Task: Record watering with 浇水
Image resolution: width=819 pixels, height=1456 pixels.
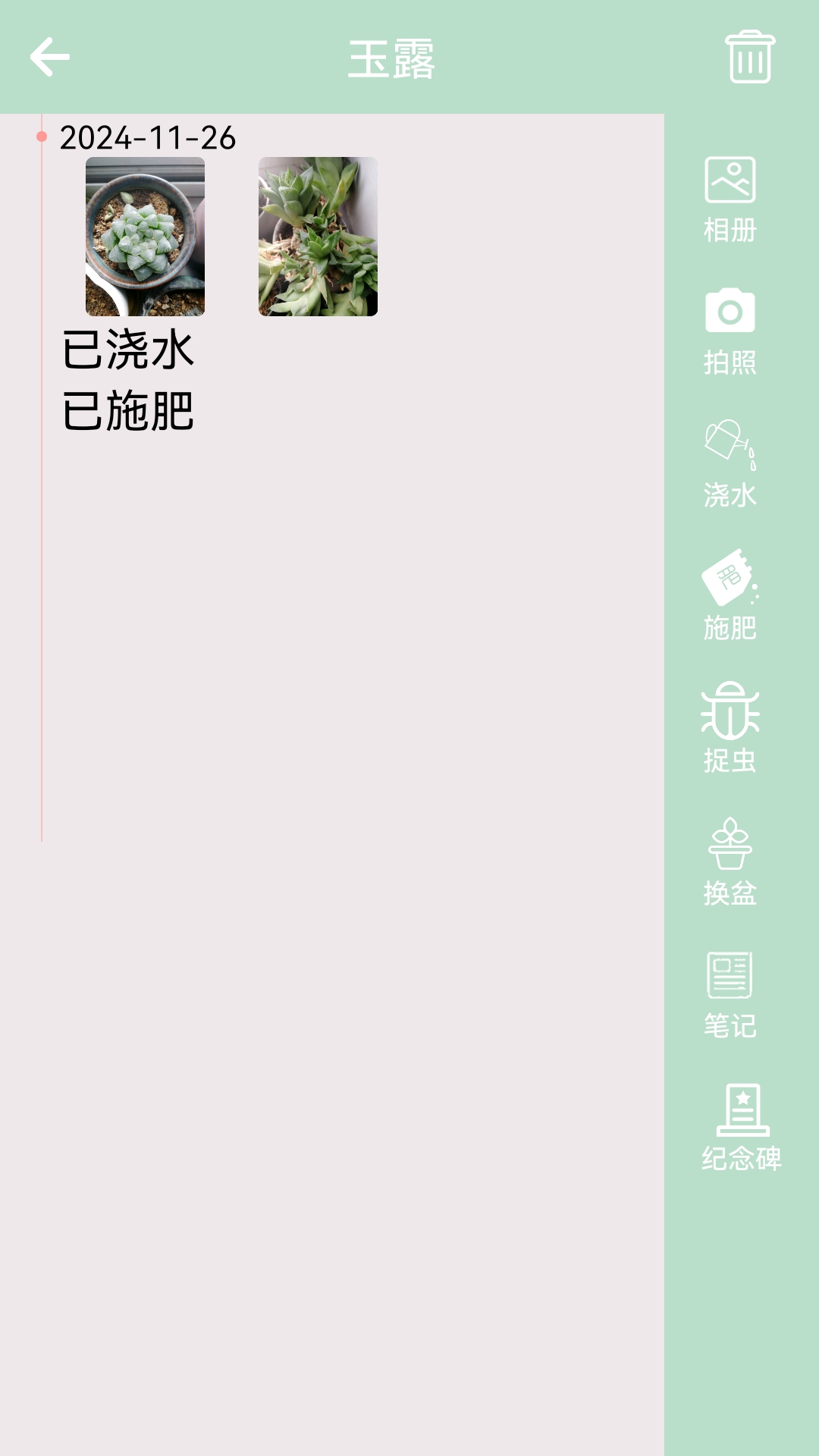Action: pos(730,464)
